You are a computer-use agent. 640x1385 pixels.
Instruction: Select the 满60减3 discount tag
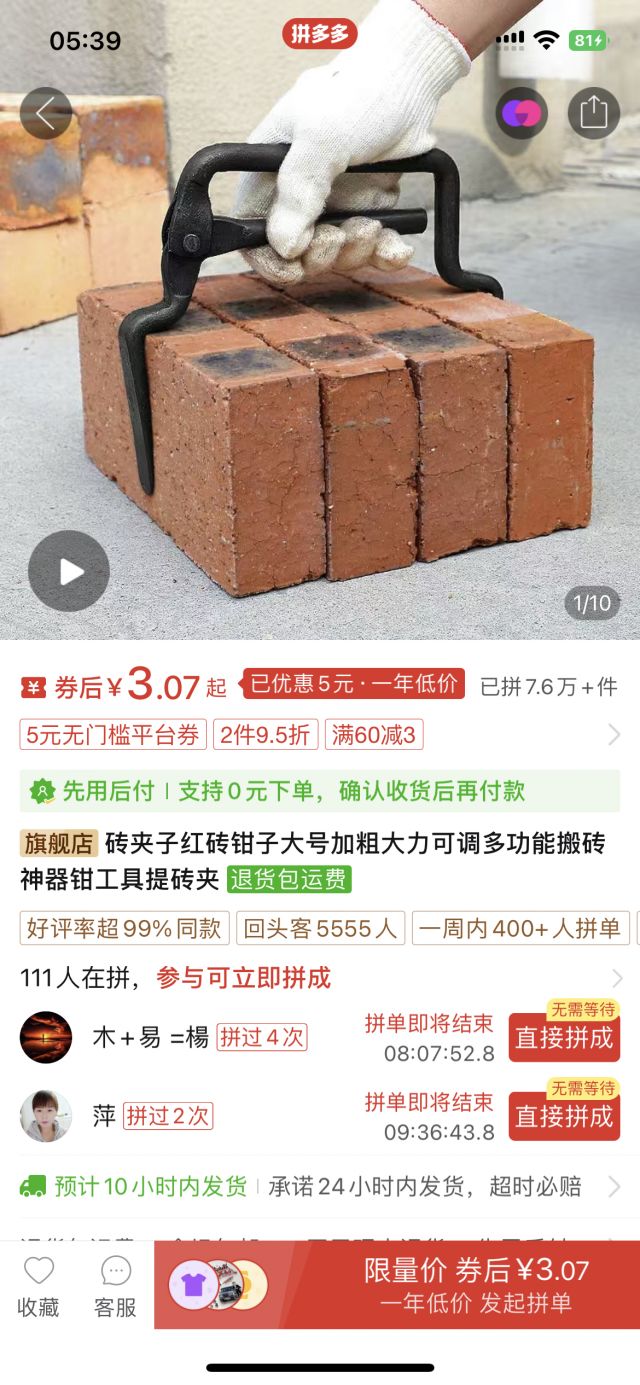pyautogui.click(x=374, y=735)
